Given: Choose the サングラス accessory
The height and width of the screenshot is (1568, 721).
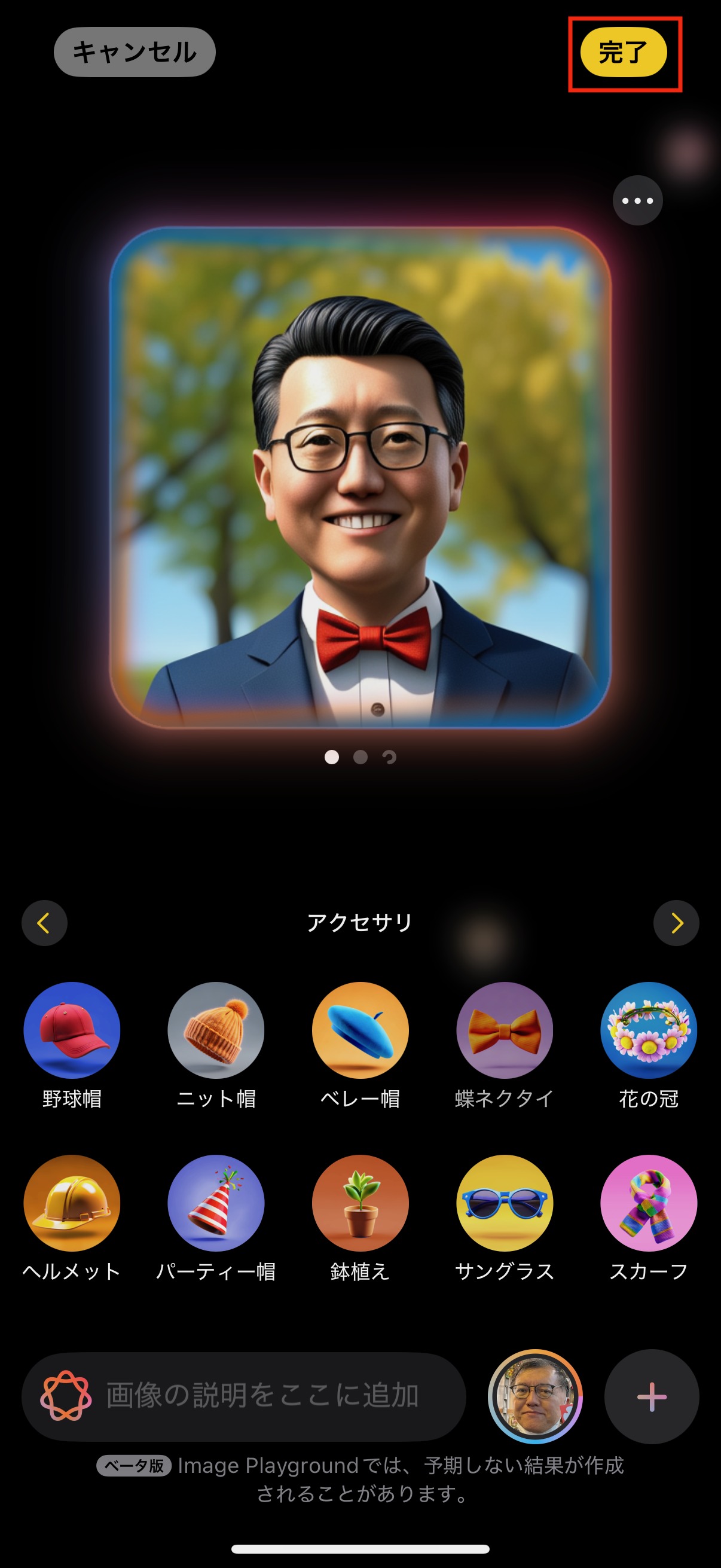Looking at the screenshot, I should pyautogui.click(x=505, y=1203).
